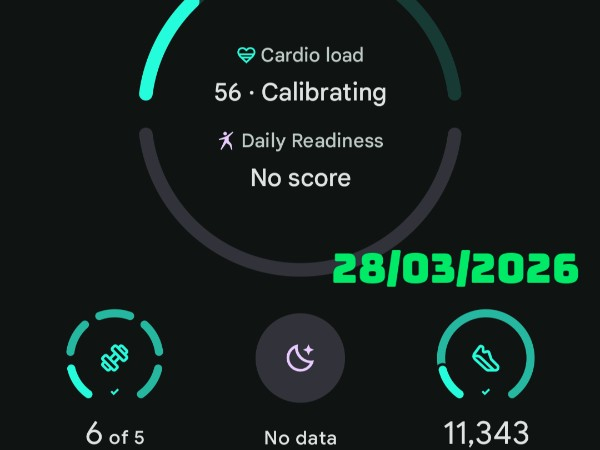This screenshot has width=600, height=450.
Task: Open the sleep tile with no data
Action: (x=300, y=358)
